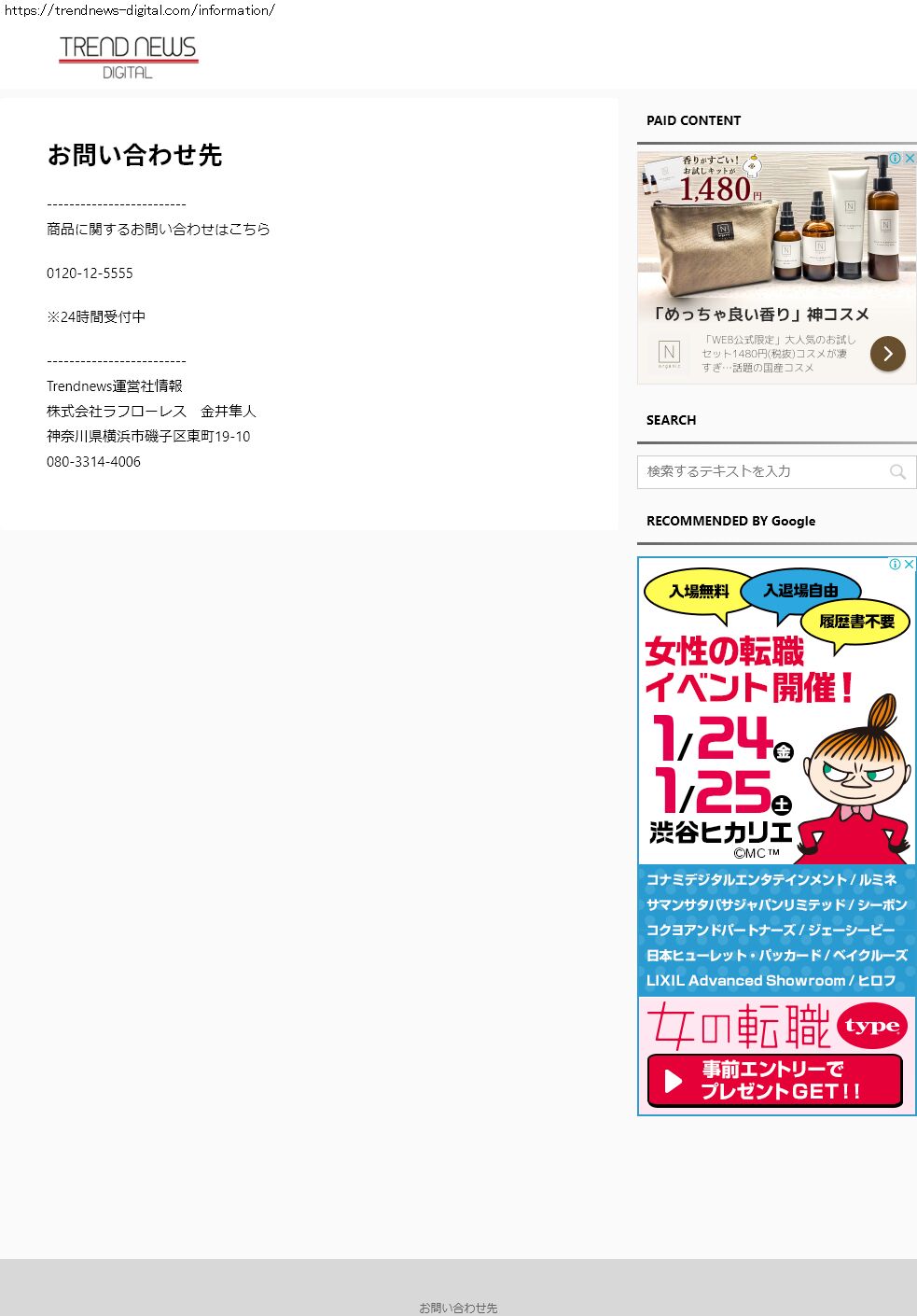Tap the 事前エントリー present button

(x=774, y=1081)
